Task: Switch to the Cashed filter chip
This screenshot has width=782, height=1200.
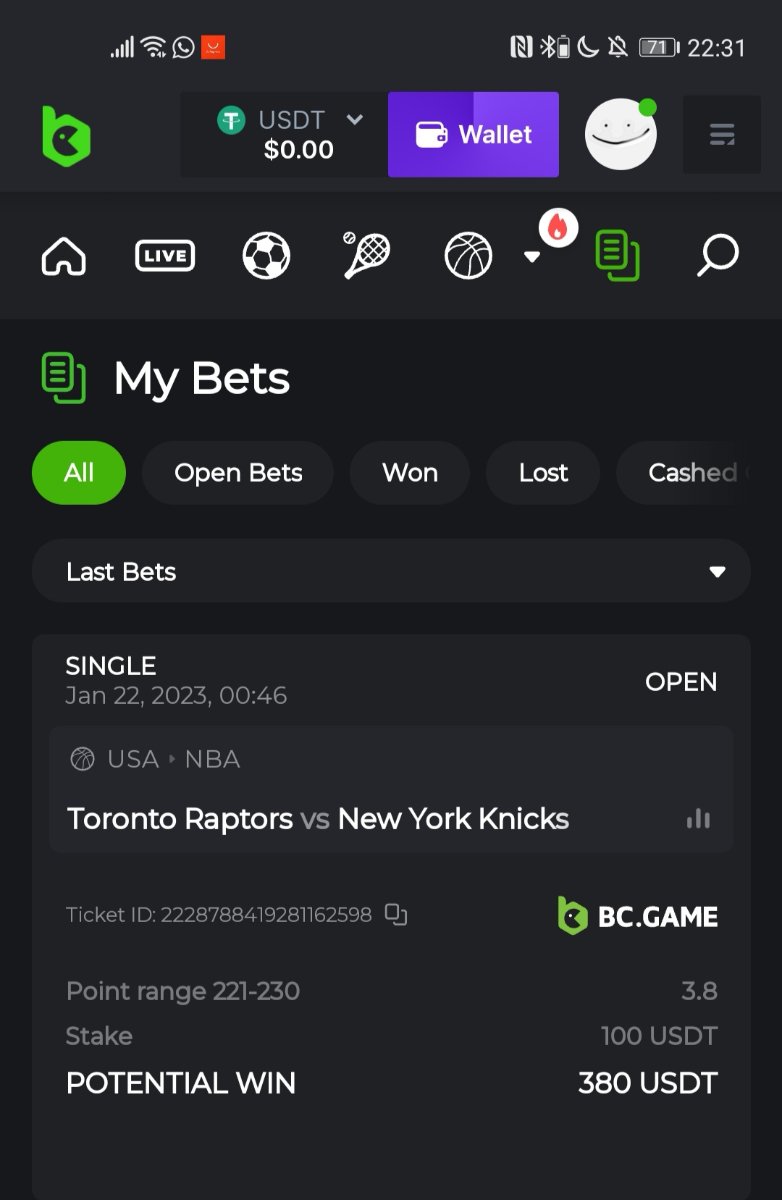Action: (690, 473)
